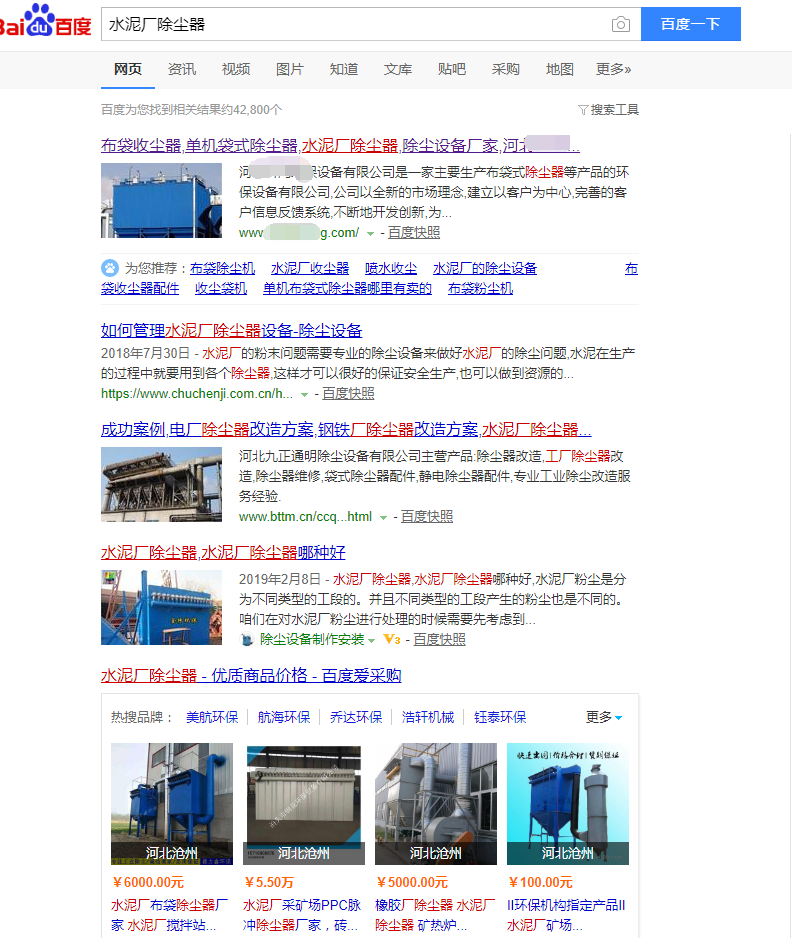Open 百度爱采购 product price link

coord(251,676)
